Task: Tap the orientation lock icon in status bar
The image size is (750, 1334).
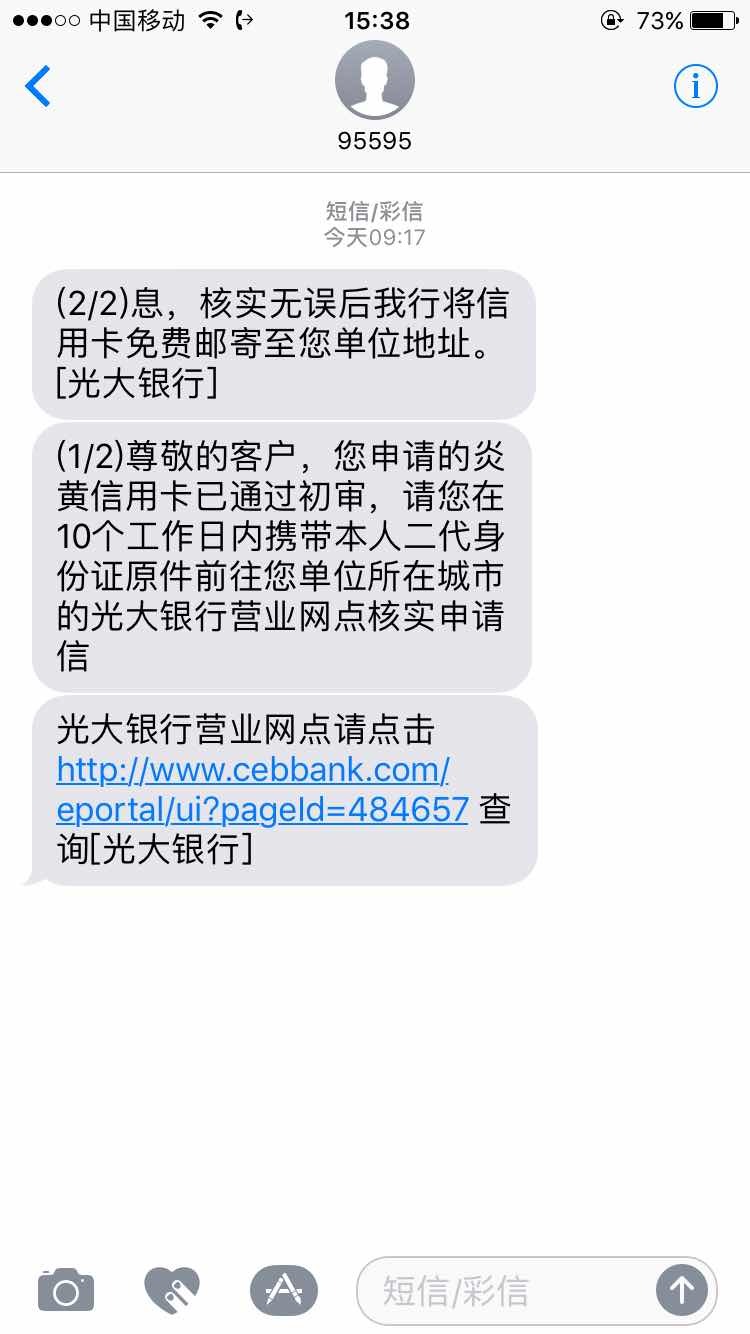Action: pos(610,20)
